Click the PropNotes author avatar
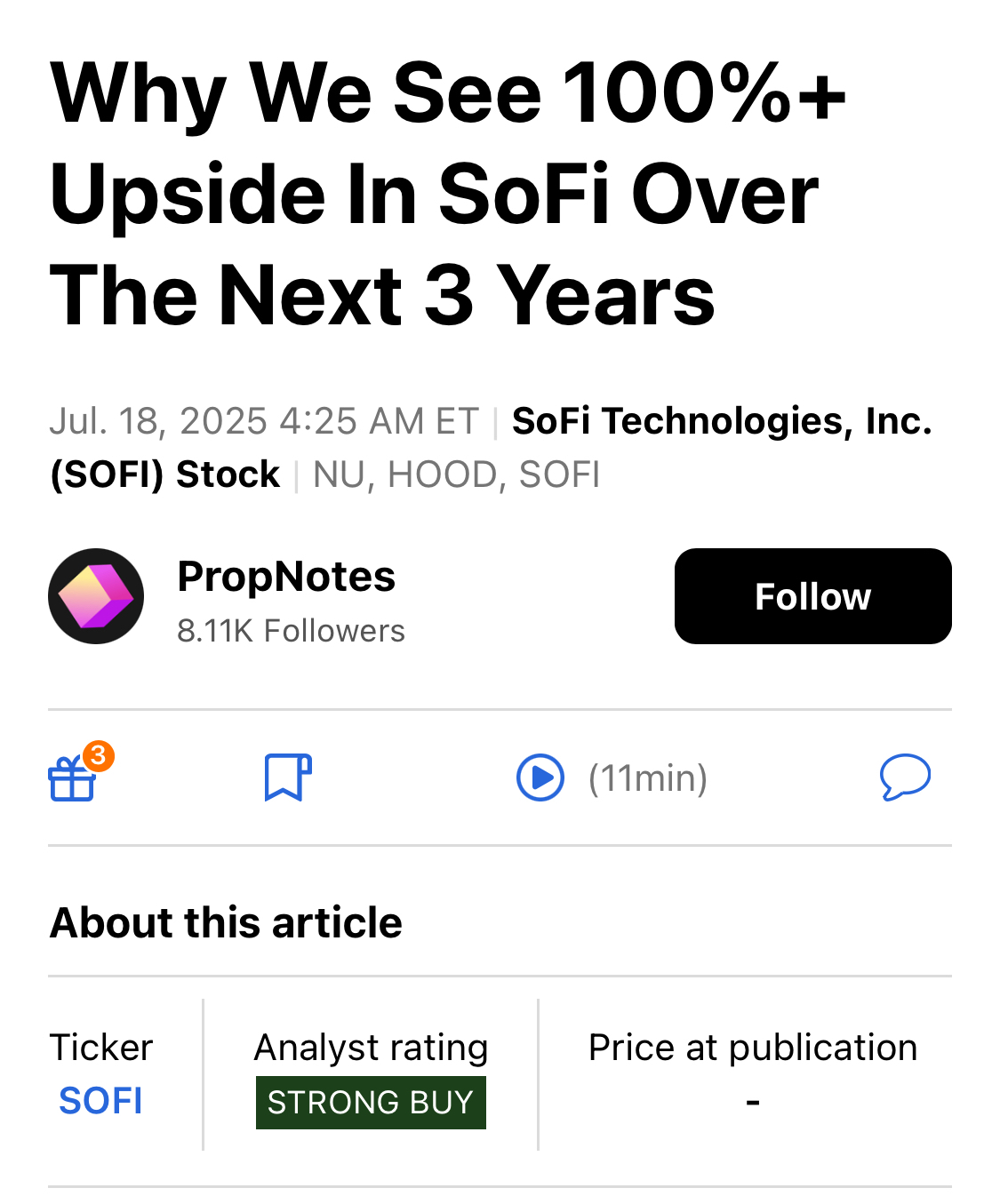Screen dimensions: 1000x1204 (x=96, y=596)
